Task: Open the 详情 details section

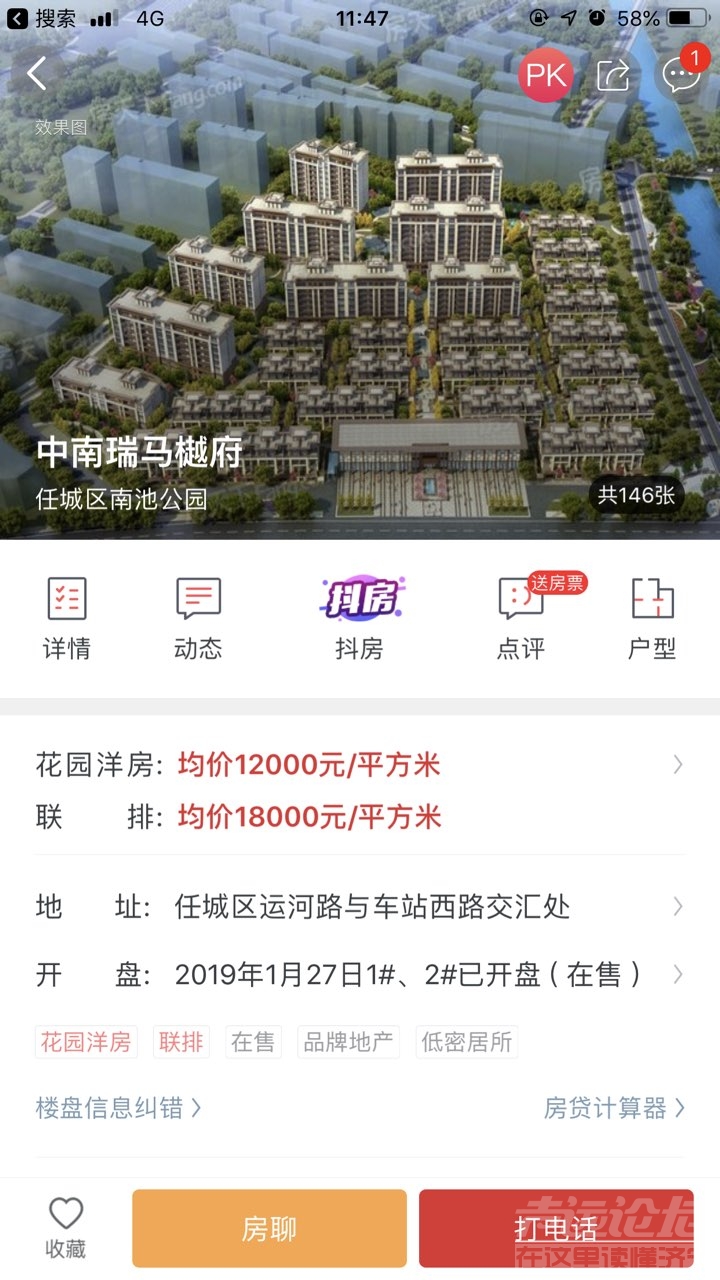Action: click(67, 619)
